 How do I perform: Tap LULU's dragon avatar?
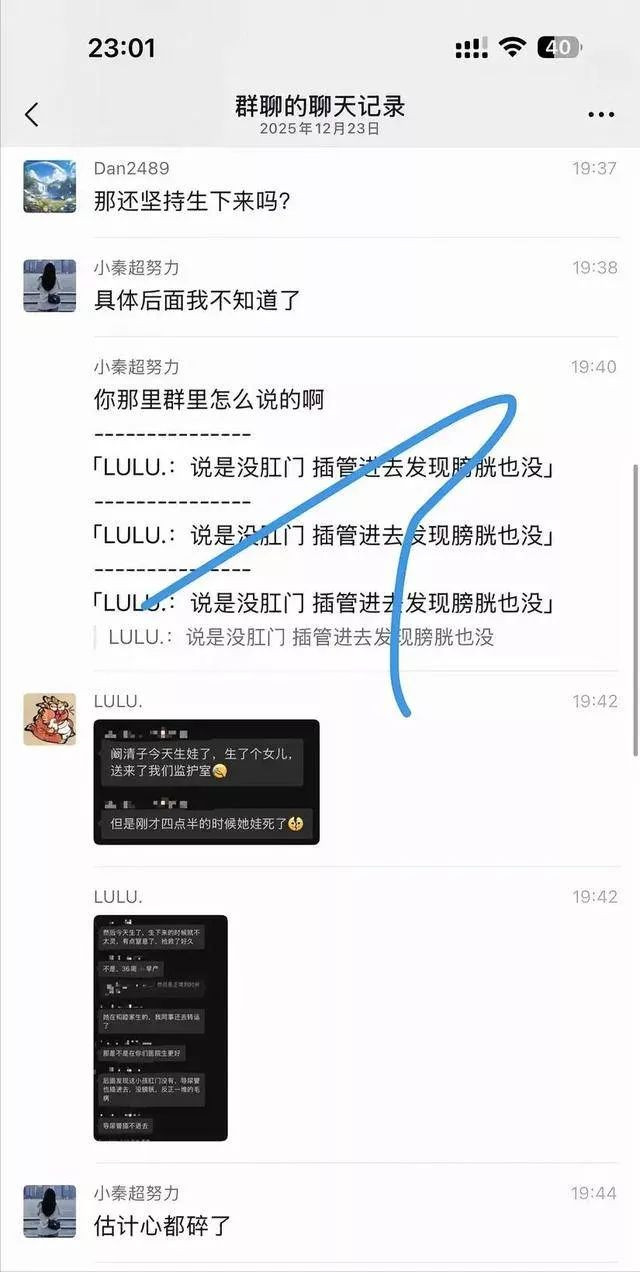pyautogui.click(x=49, y=719)
